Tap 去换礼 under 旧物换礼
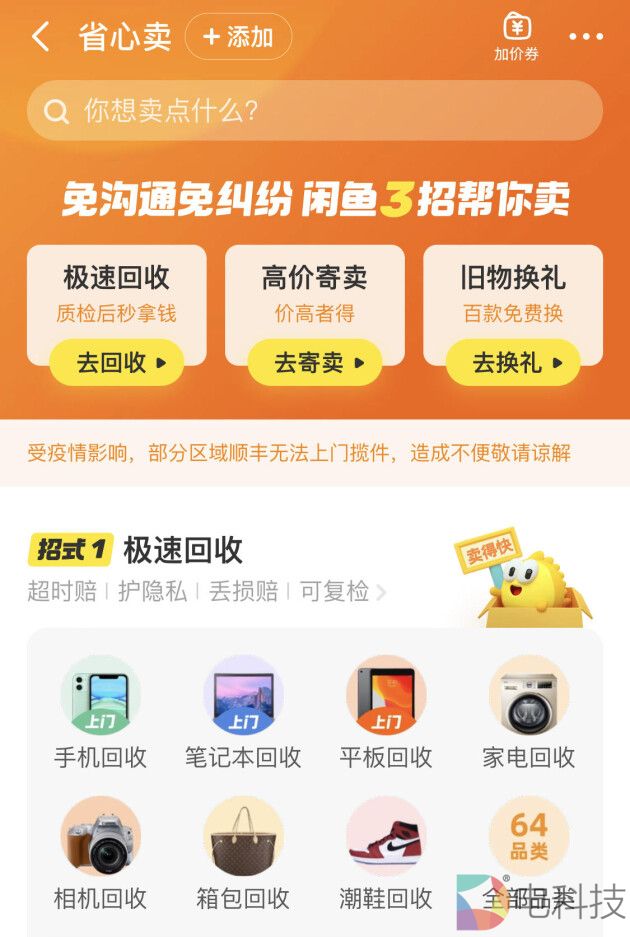 512,362
